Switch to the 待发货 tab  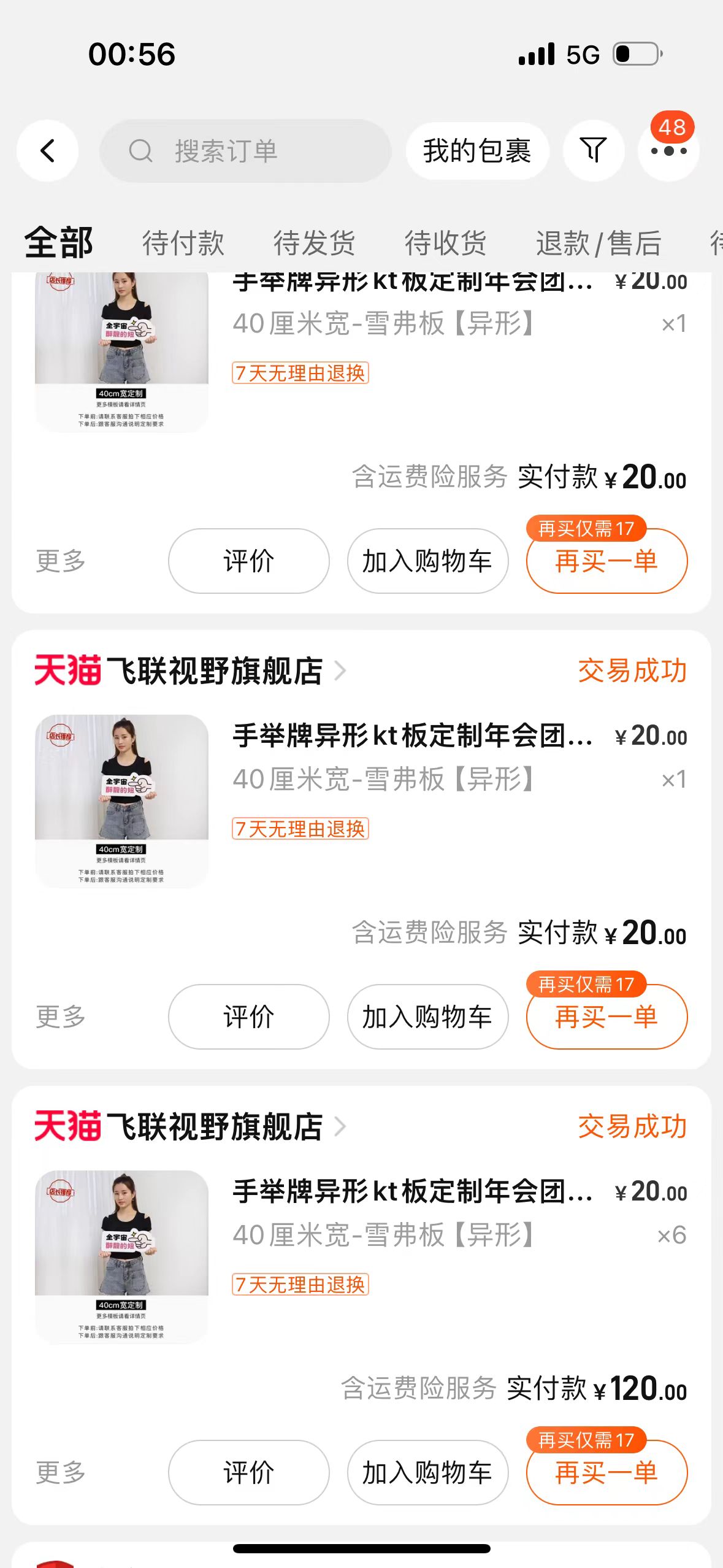(x=314, y=242)
